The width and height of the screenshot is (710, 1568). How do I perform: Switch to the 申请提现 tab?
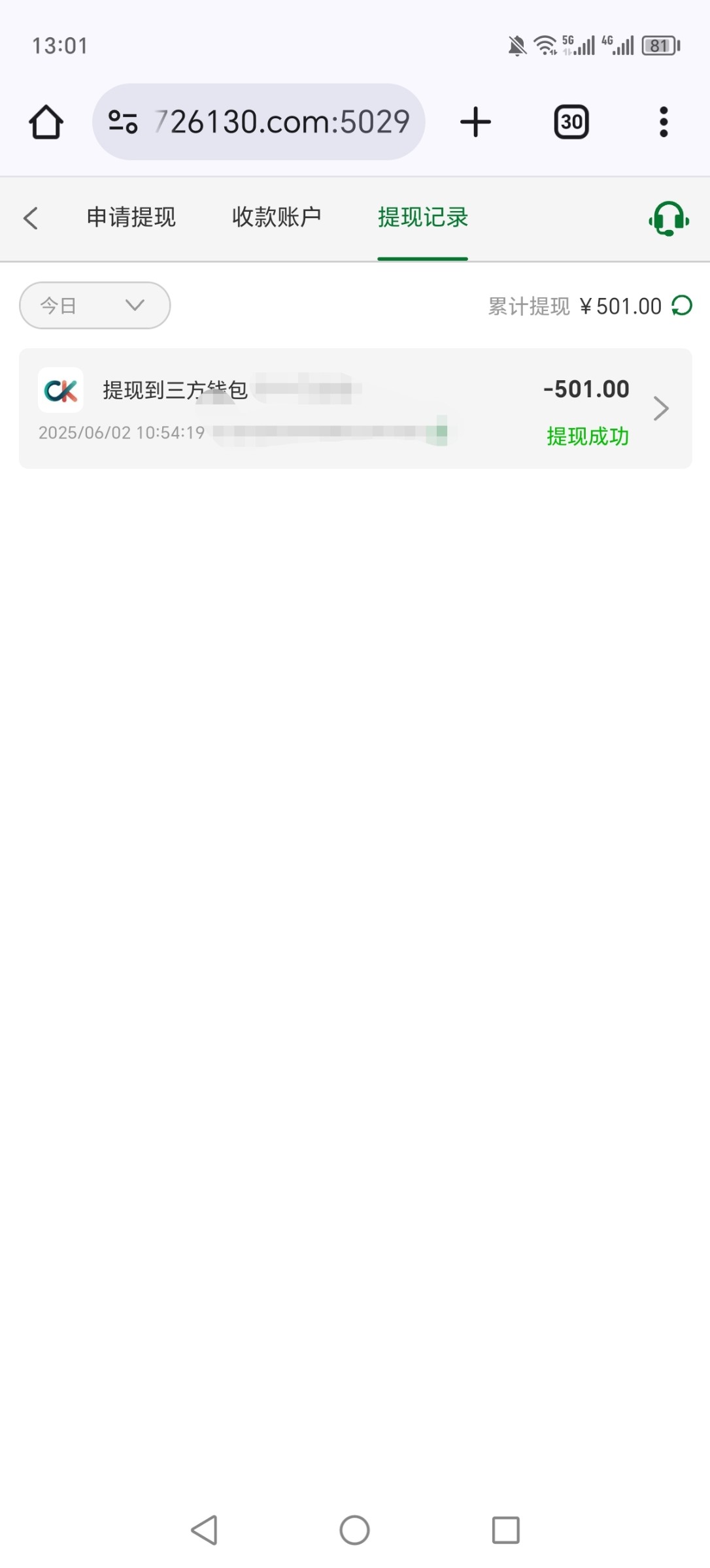pyautogui.click(x=131, y=217)
